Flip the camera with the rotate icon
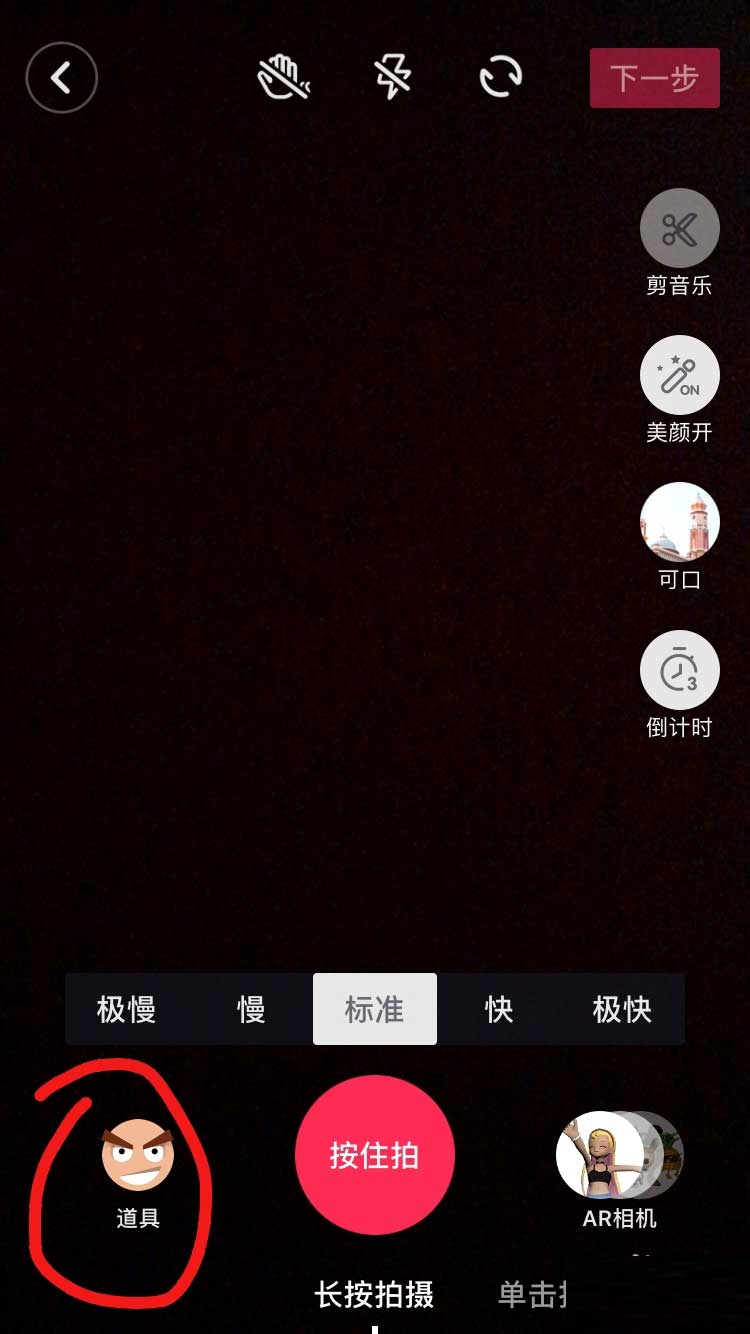Screen dimensions: 750x1334 (500, 77)
